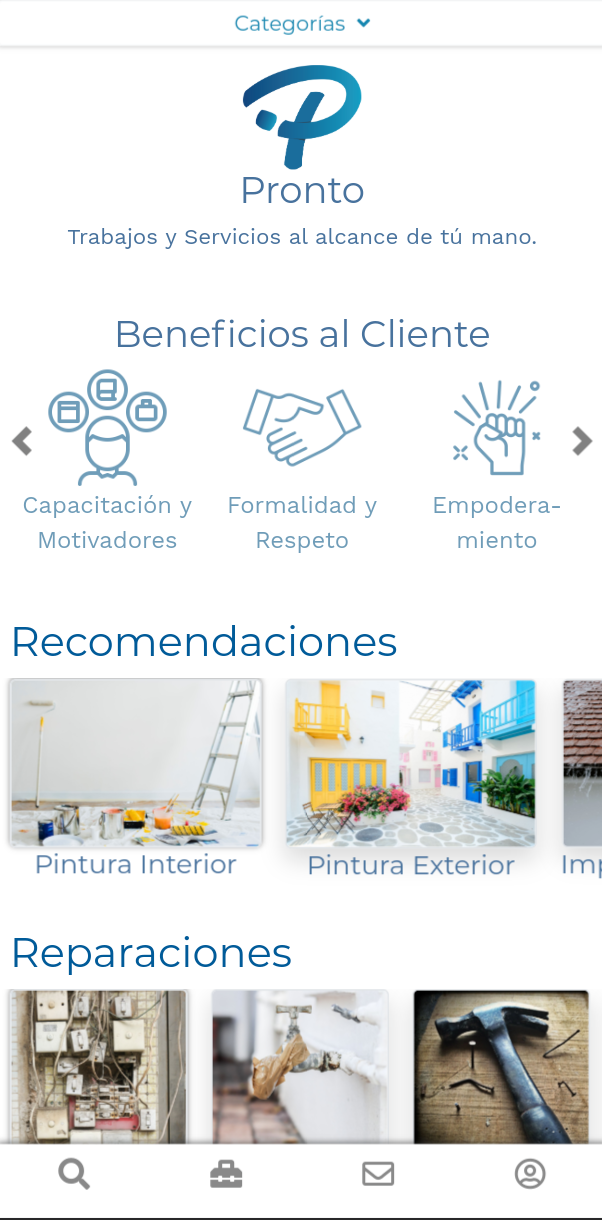Open the electrical panel repair tile
This screenshot has height=1220, width=602.
[98, 1066]
